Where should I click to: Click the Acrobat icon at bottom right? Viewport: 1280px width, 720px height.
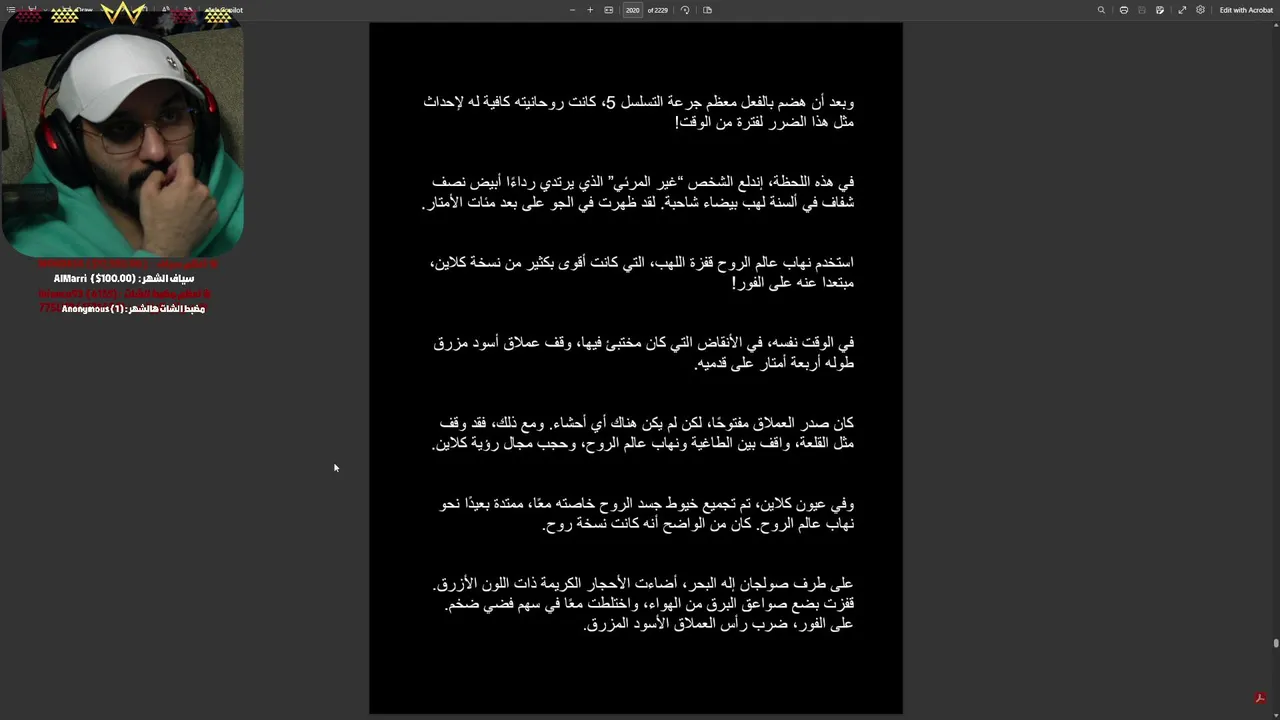click(1260, 698)
